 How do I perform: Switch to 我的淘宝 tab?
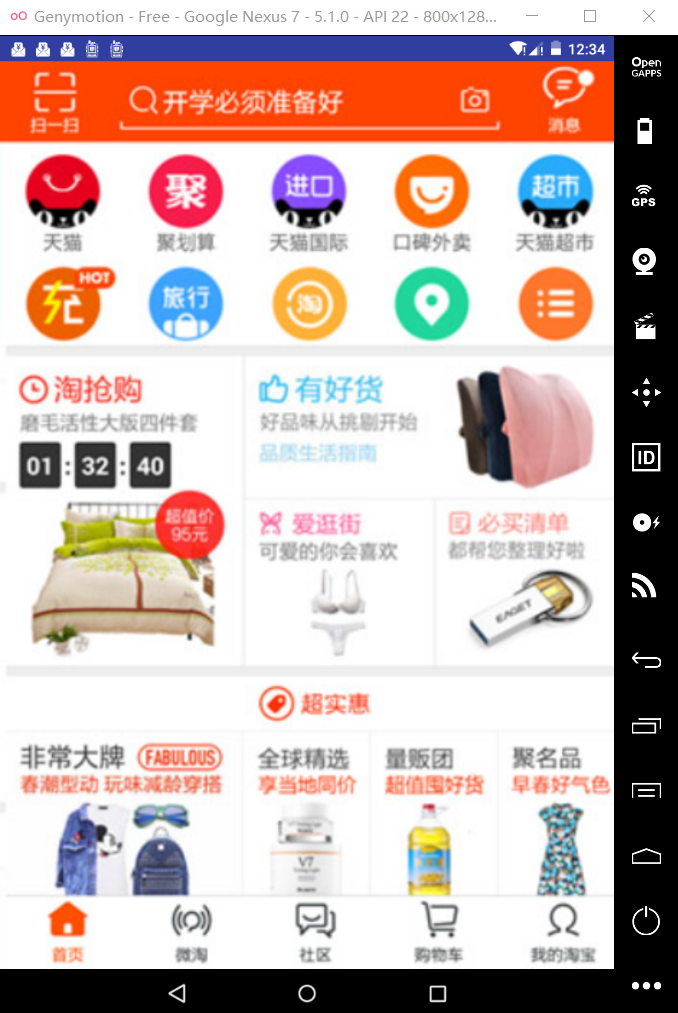(x=562, y=933)
